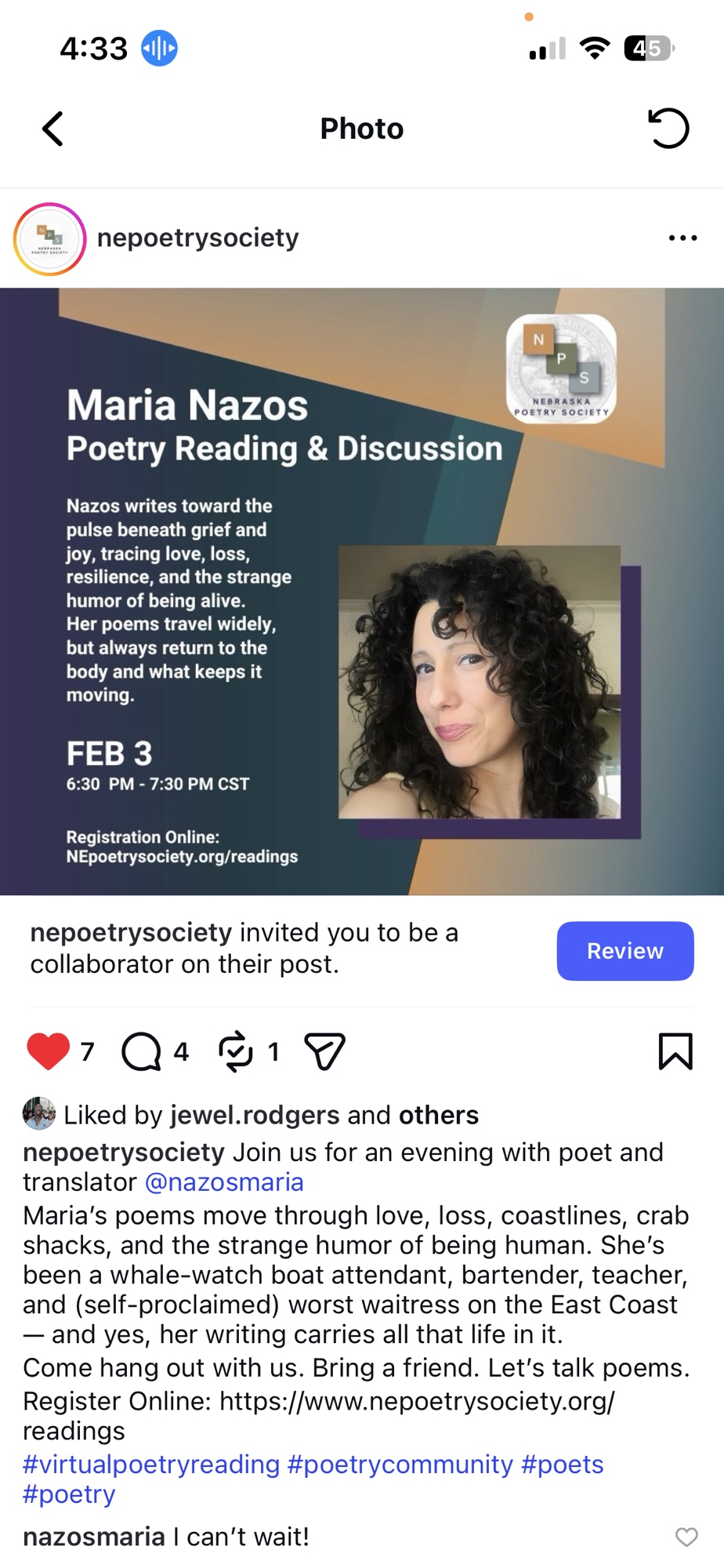This screenshot has width=724, height=1568.
Task: Unlike the post with the red heart
Action: click(49, 1051)
